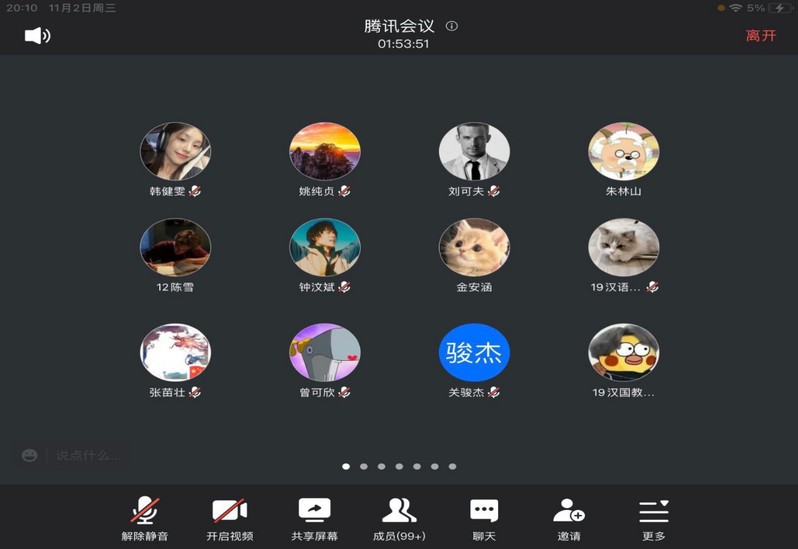Tap 关骏杰's blue avatar tile
The width and height of the screenshot is (798, 549).
[474, 352]
